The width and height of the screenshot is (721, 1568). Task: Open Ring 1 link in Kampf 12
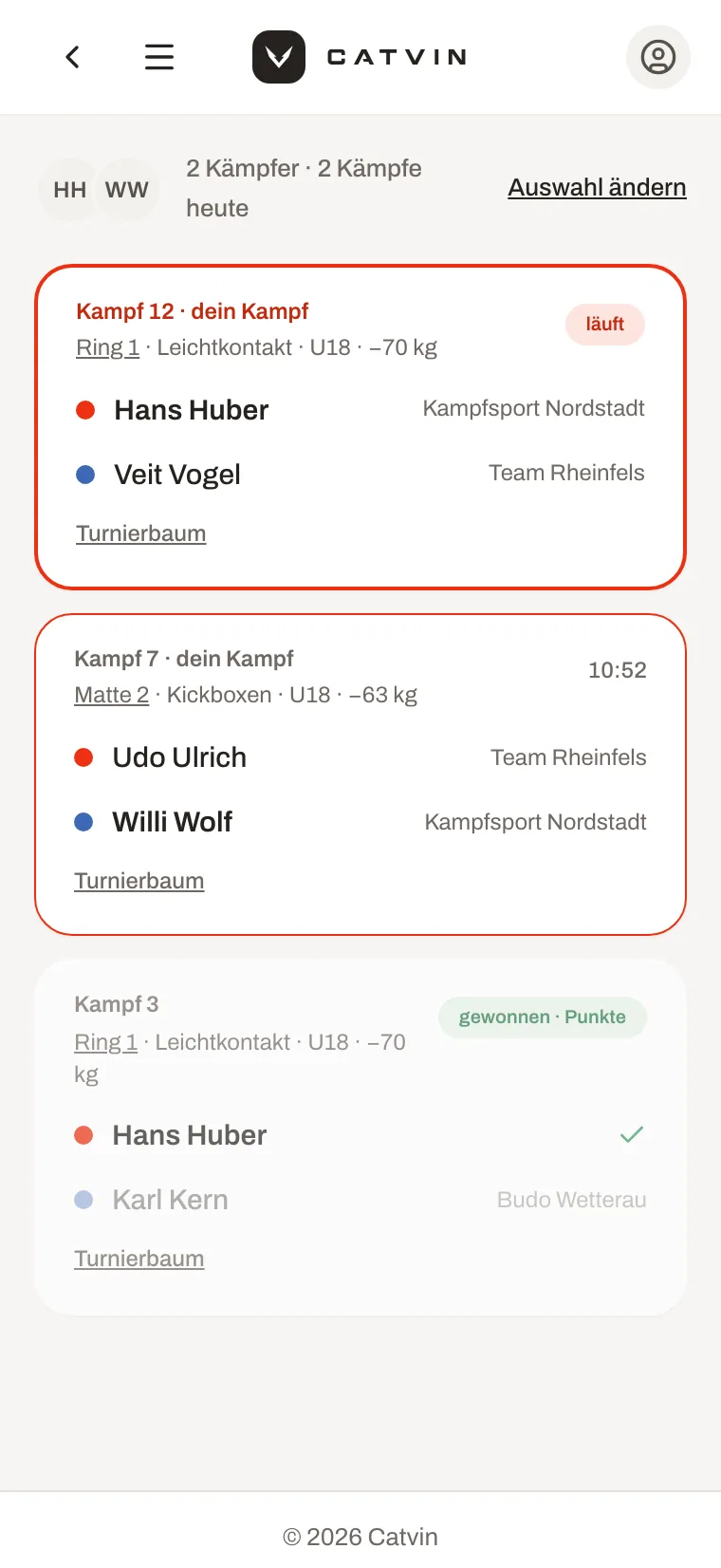[108, 347]
